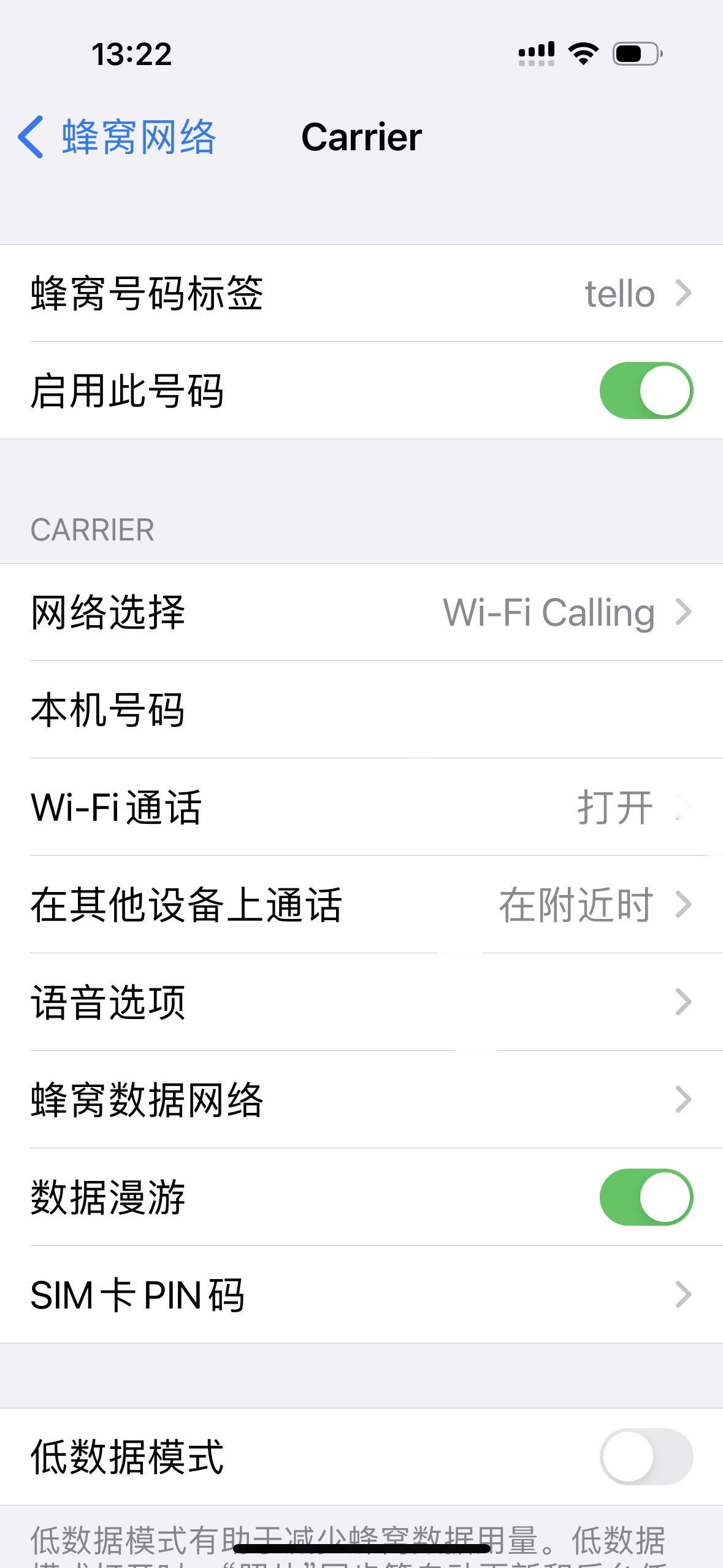Open SIM 卡 PIN 码 settings
Viewport: 723px width, 1568px height.
(x=361, y=1294)
